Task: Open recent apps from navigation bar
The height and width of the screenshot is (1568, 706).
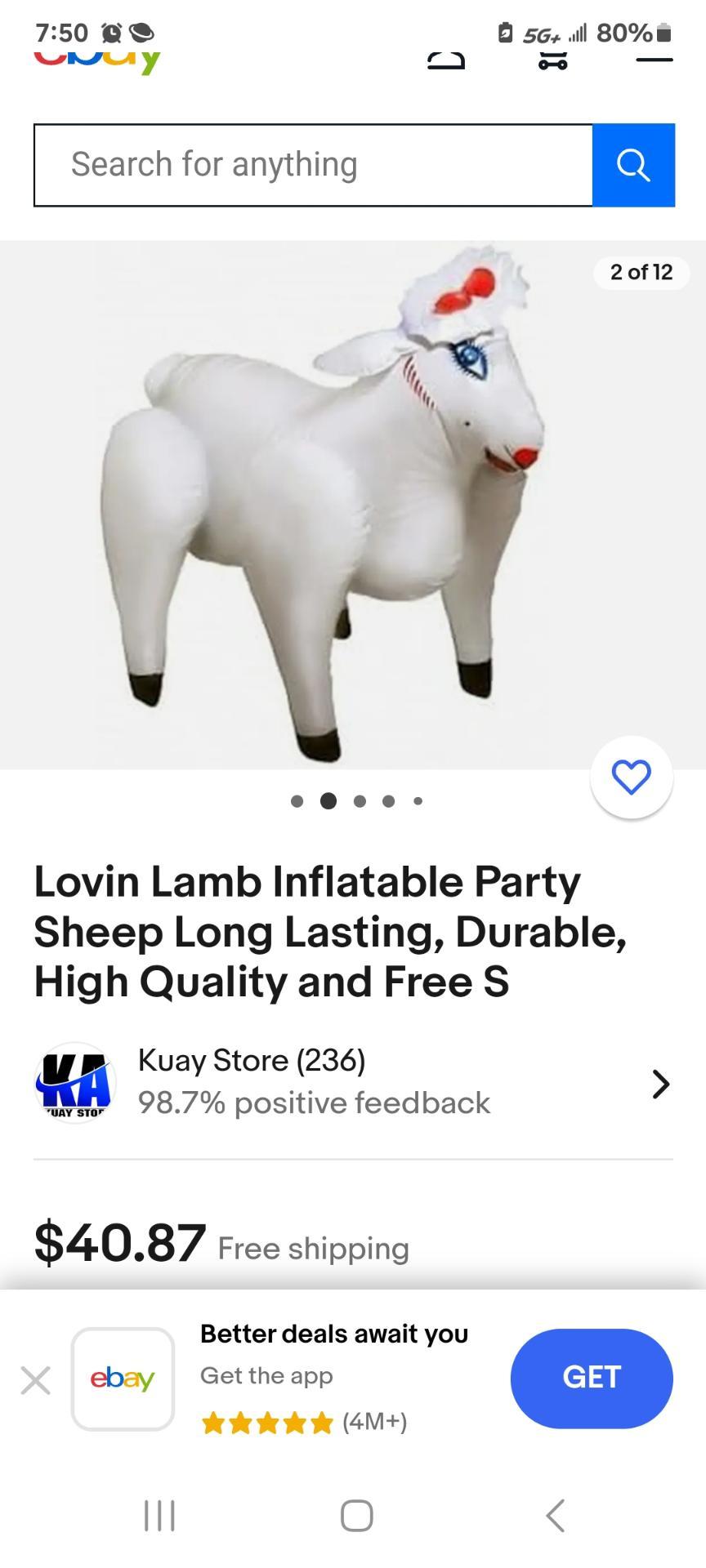Action: pos(159,1516)
